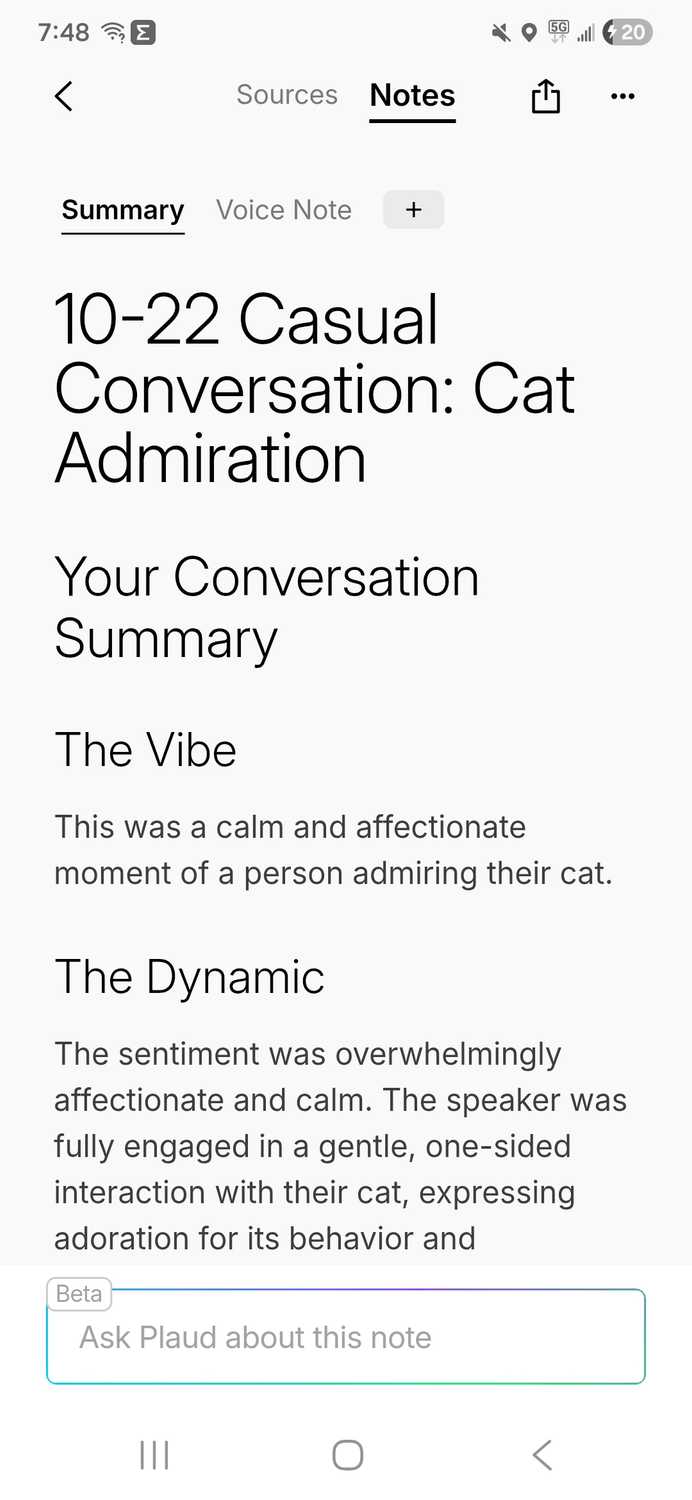The width and height of the screenshot is (692, 1500).
Task: Go back using the top-left arrow
Action: coord(64,96)
